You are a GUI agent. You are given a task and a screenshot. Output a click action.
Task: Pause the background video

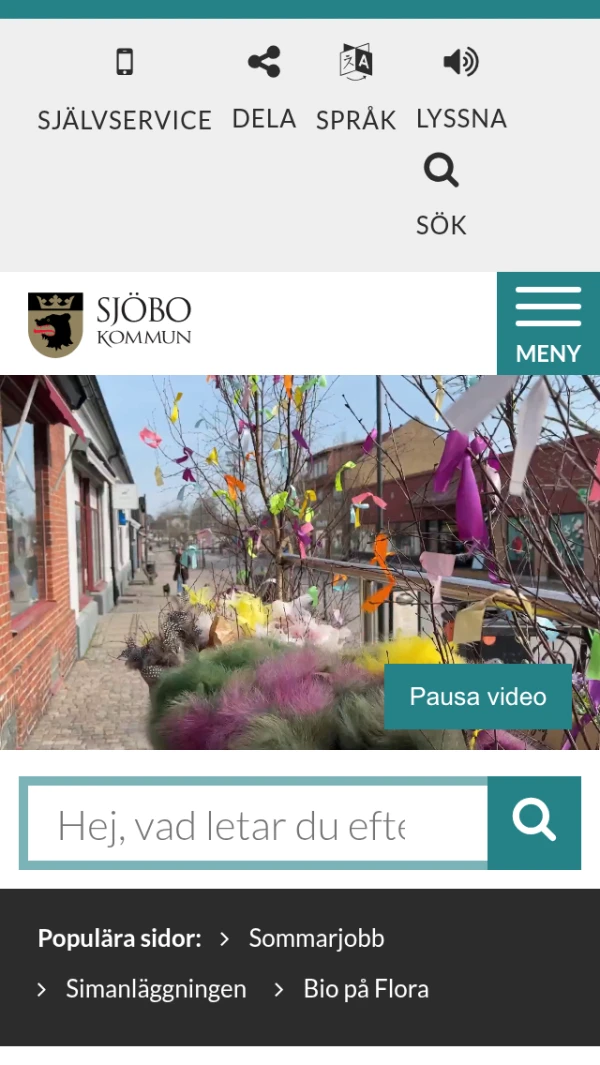click(478, 697)
